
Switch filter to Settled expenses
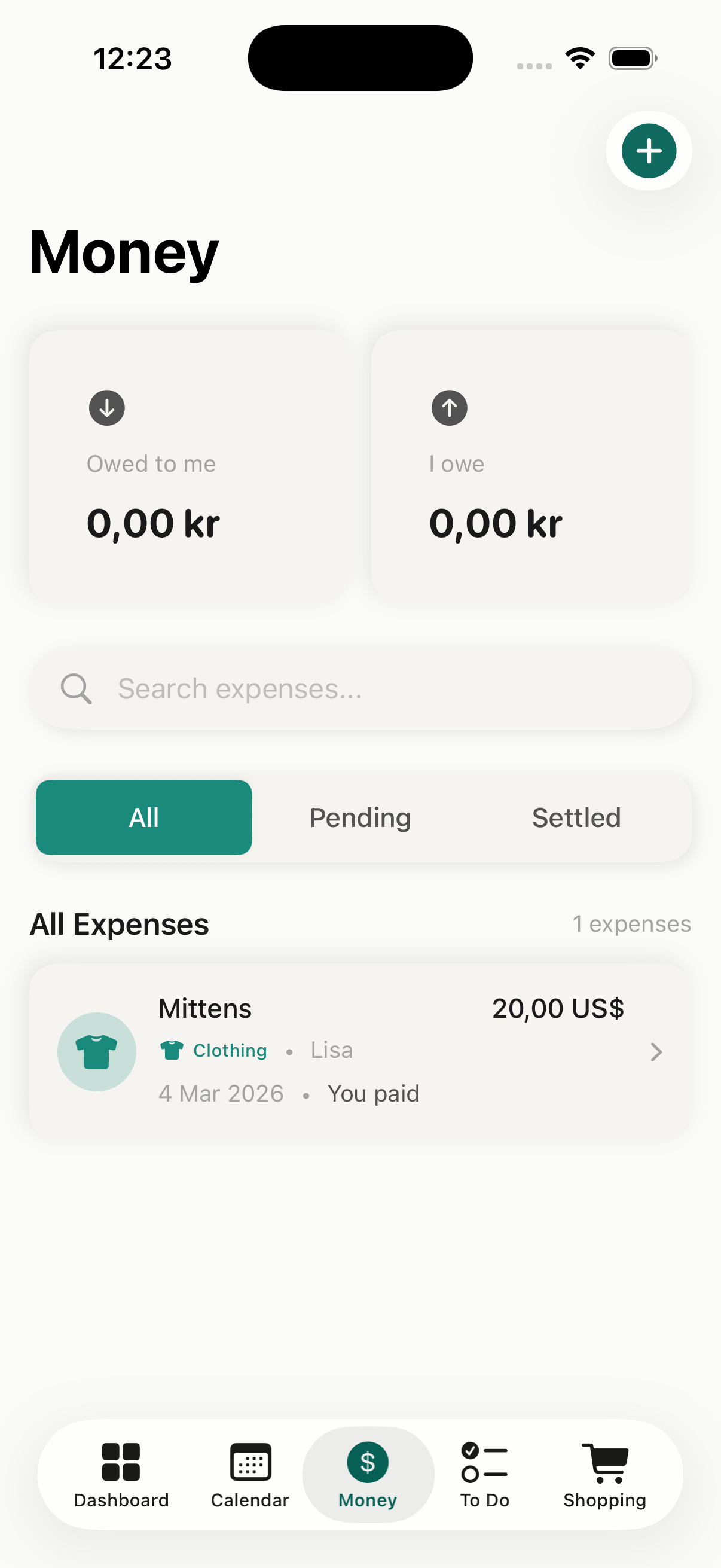[x=576, y=817]
